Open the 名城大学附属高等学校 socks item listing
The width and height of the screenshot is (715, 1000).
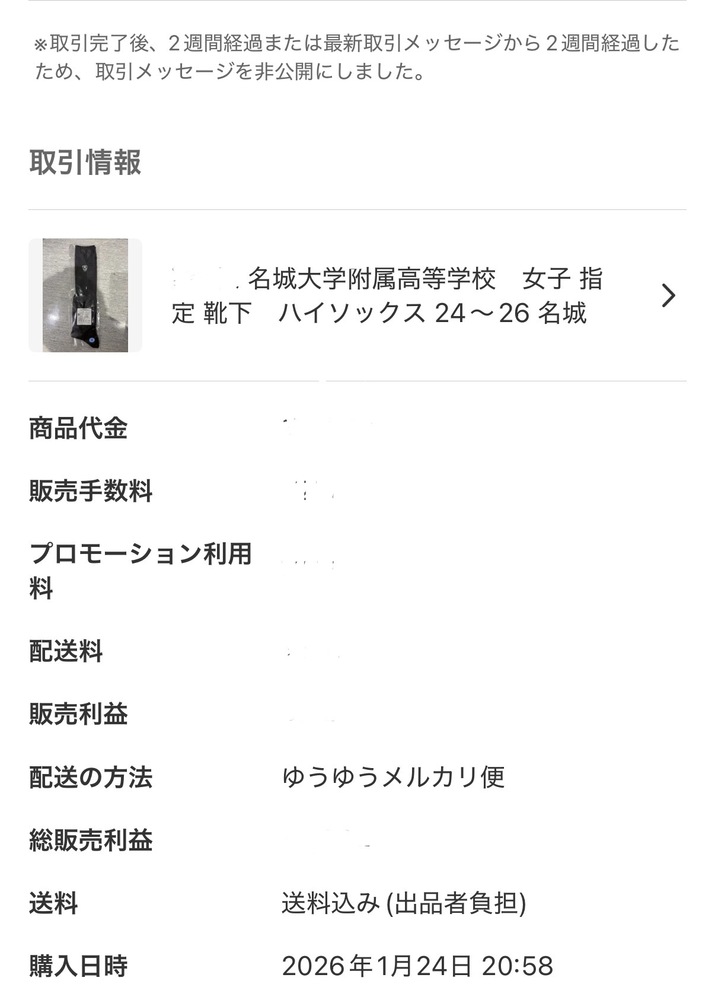pos(386,296)
